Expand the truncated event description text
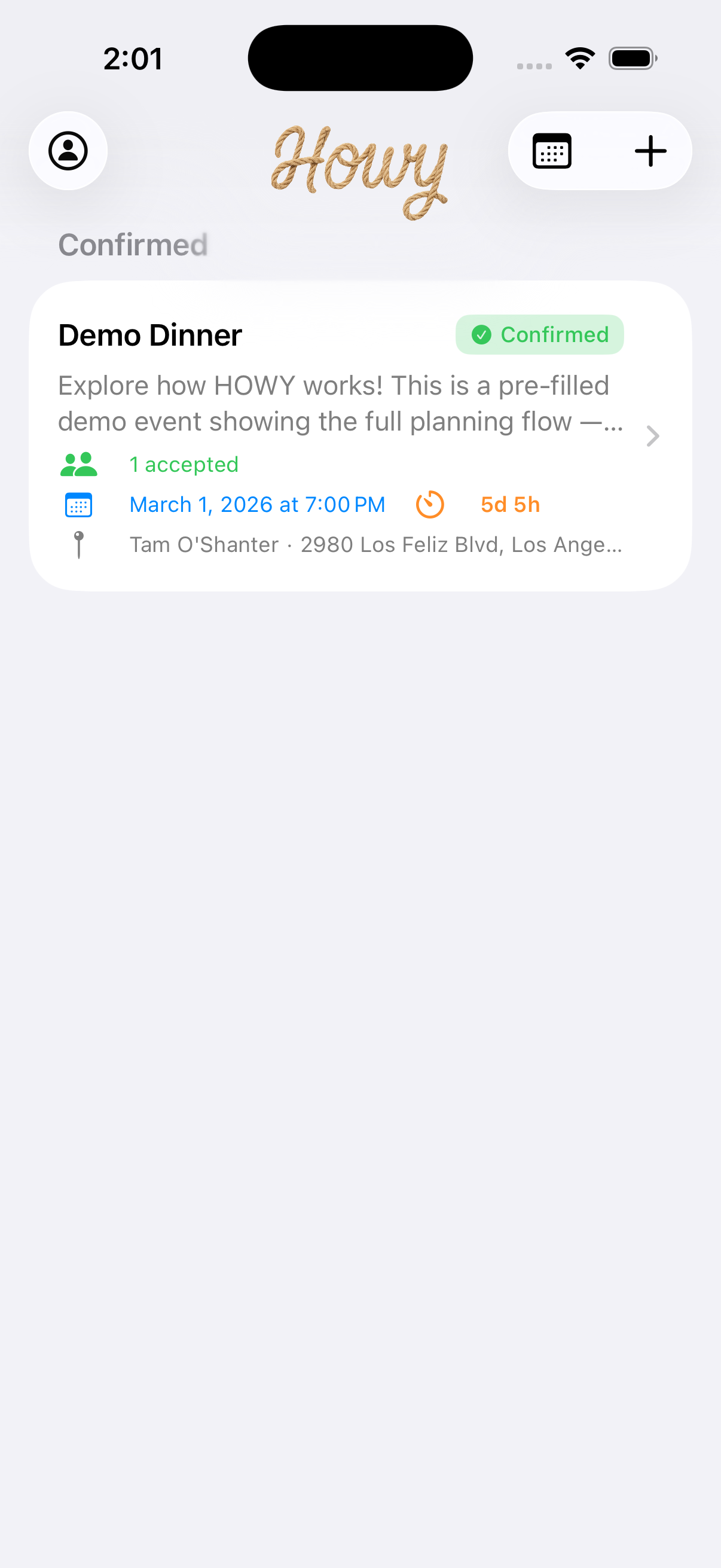721x1568 pixels. click(341, 402)
